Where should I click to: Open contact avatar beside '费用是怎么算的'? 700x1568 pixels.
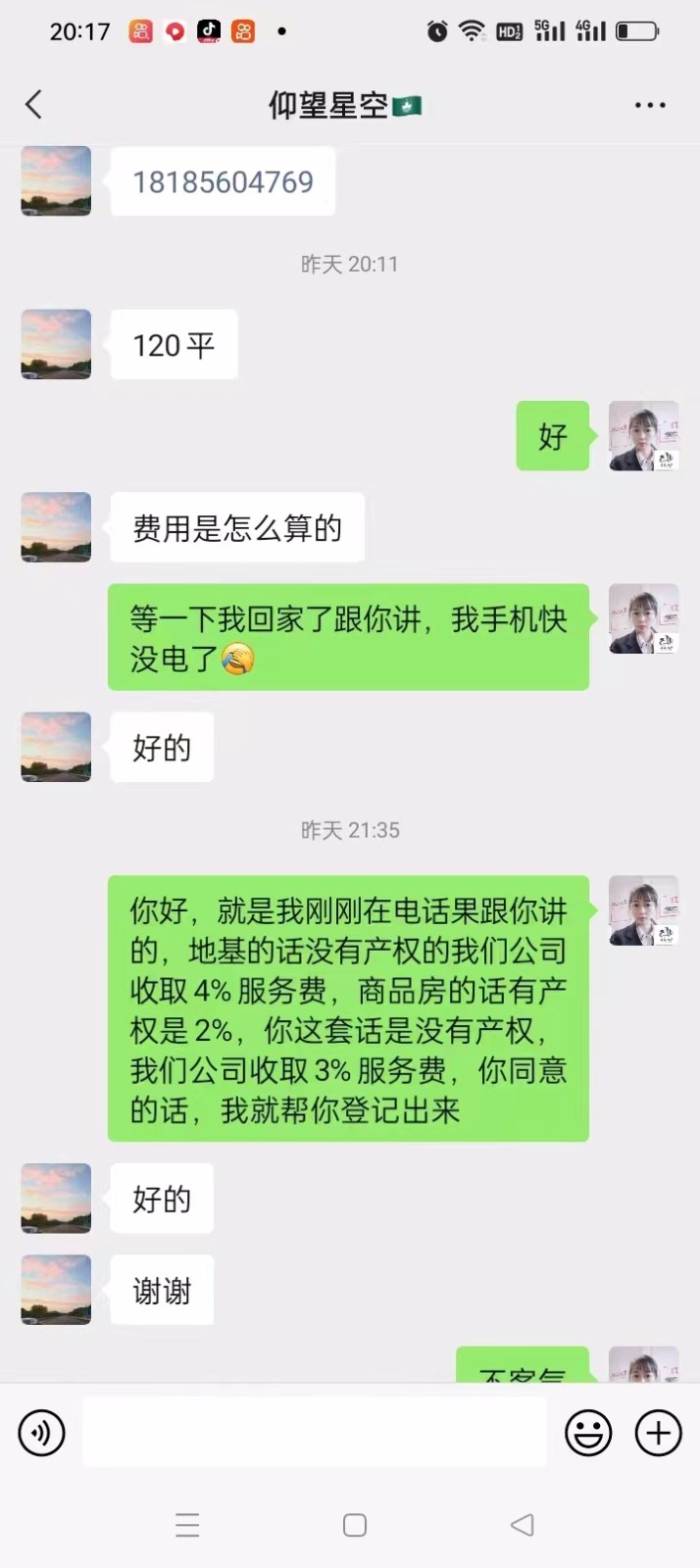coord(56,527)
